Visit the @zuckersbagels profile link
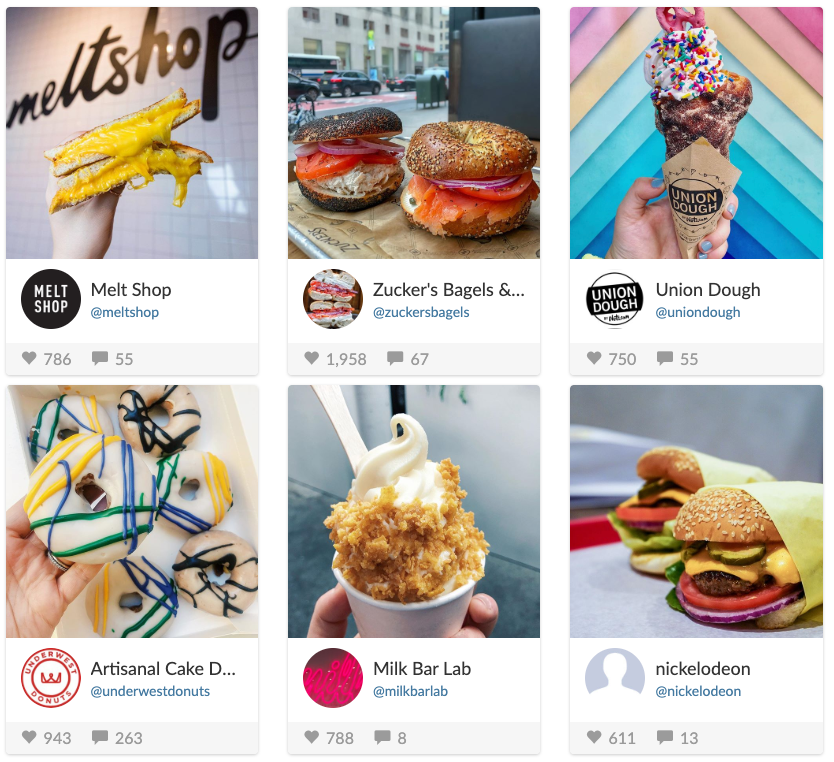Viewport: 834px width, 762px height. click(x=421, y=312)
